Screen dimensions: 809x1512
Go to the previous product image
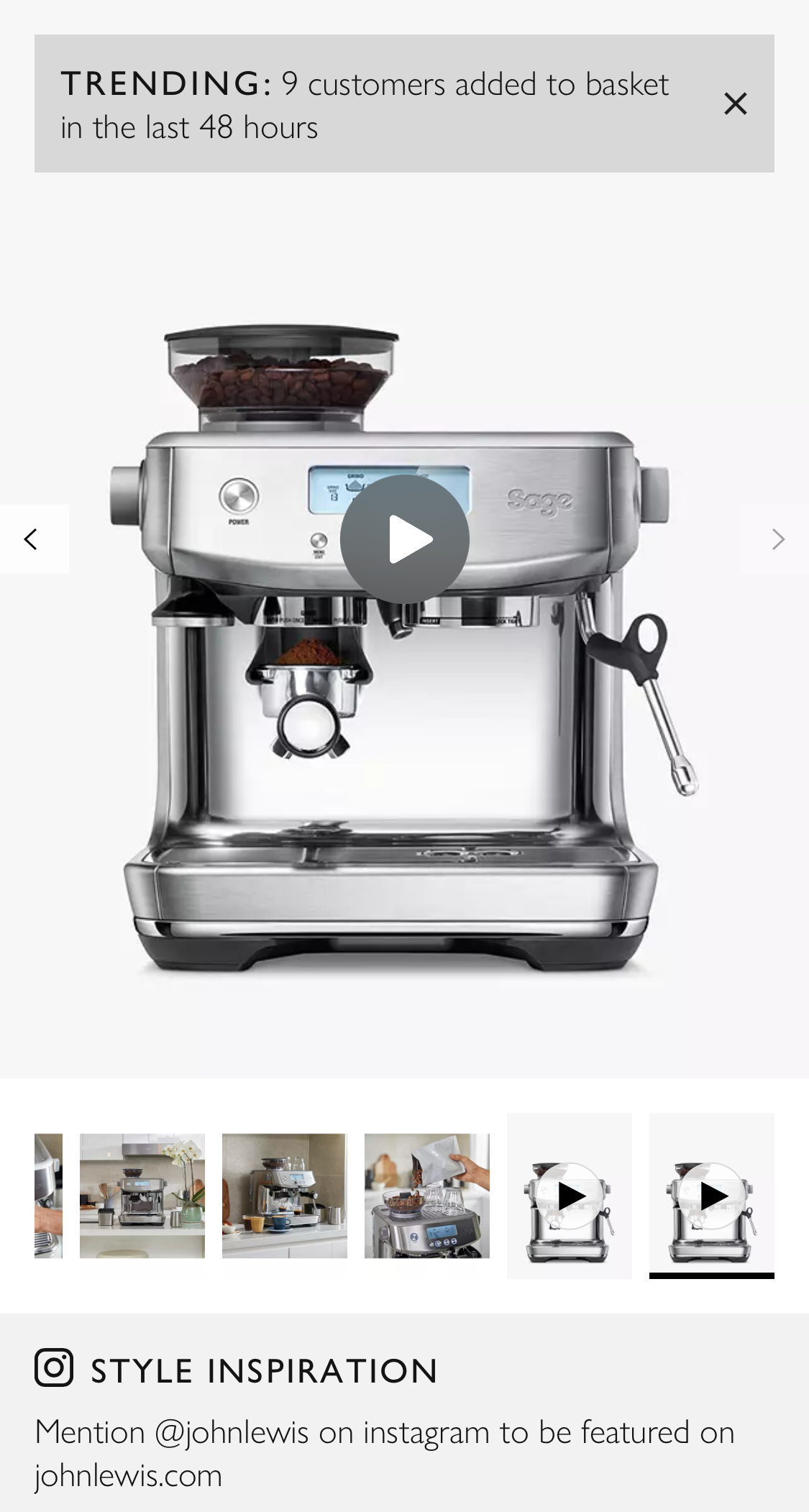32,539
